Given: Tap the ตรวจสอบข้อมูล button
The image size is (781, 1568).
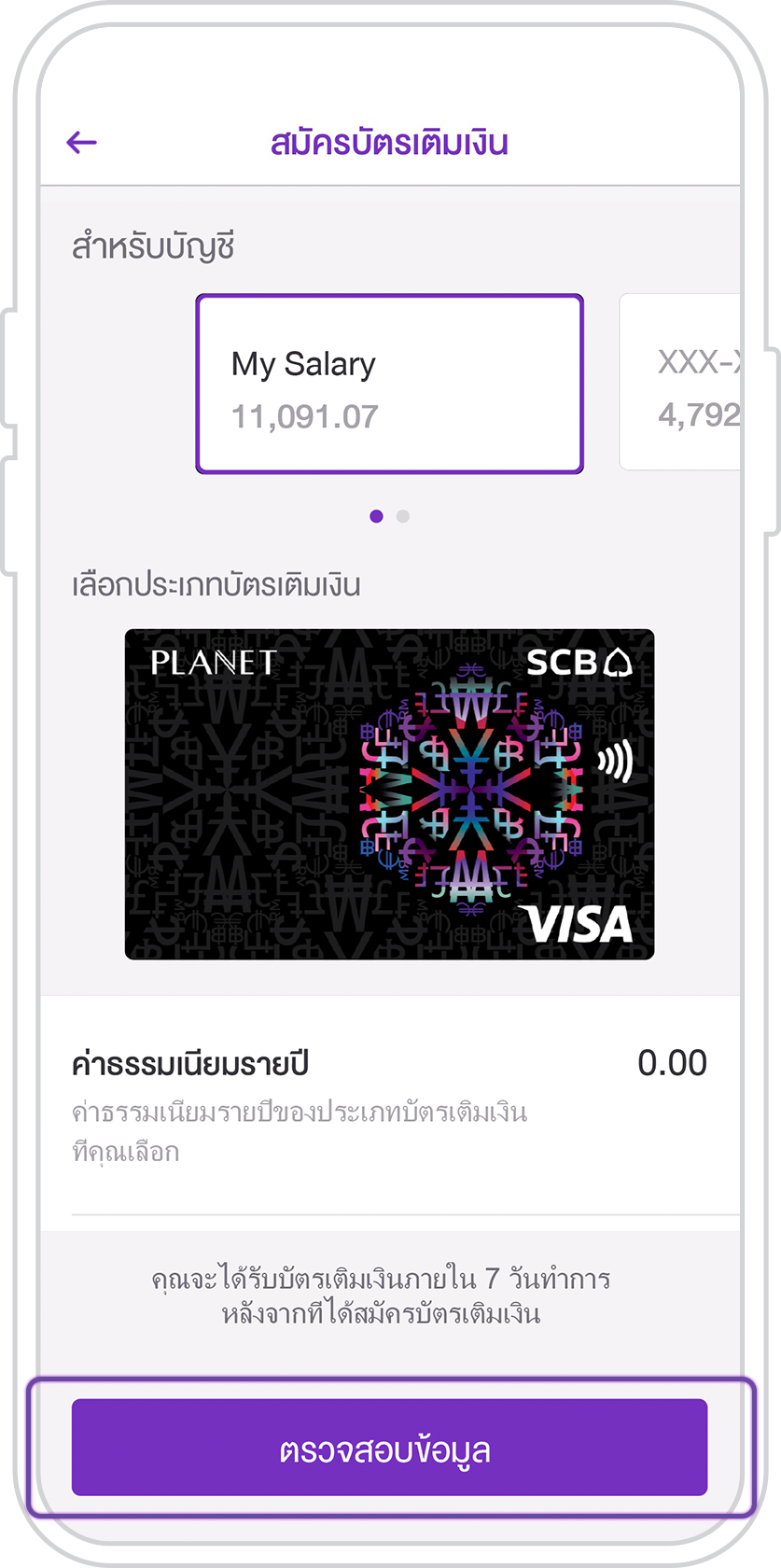Looking at the screenshot, I should [x=389, y=1448].
